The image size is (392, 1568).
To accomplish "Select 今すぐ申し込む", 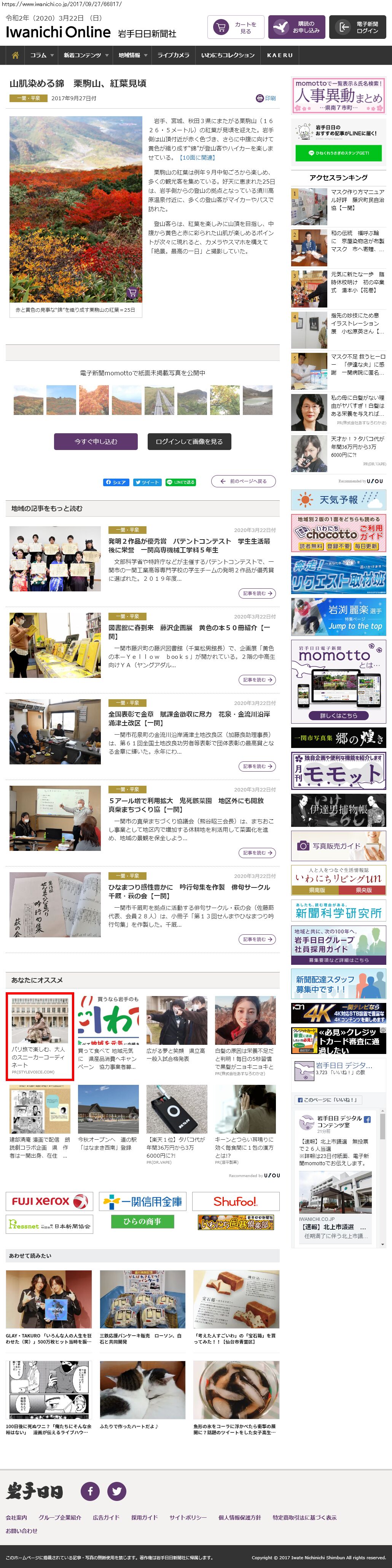I will pyautogui.click(x=96, y=441).
